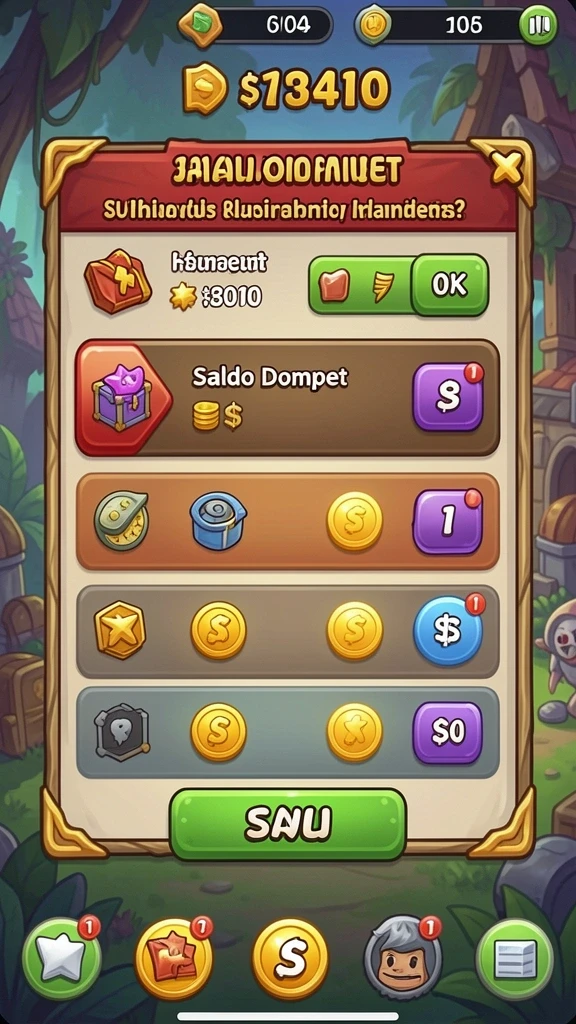Tap the large green button below the list

pos(288,824)
